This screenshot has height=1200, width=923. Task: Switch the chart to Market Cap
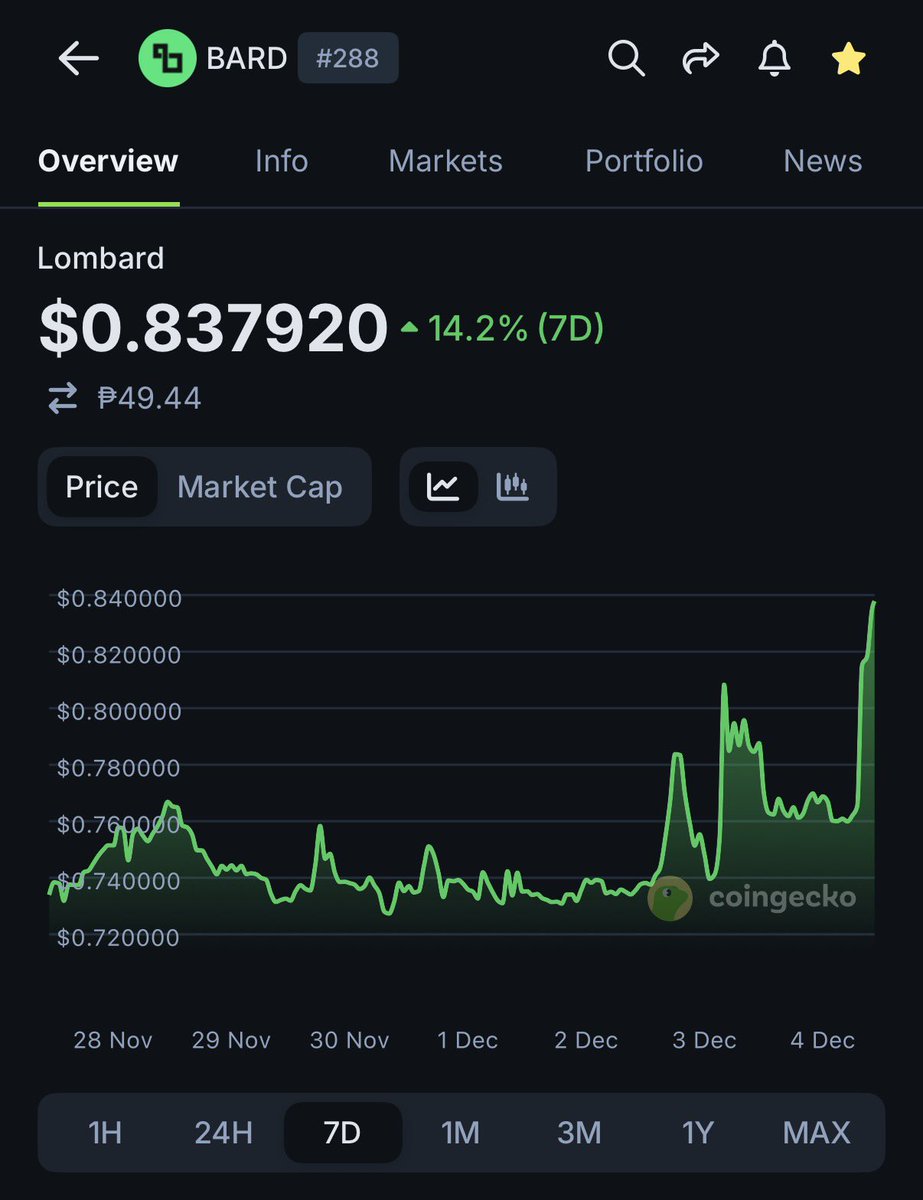[260, 487]
